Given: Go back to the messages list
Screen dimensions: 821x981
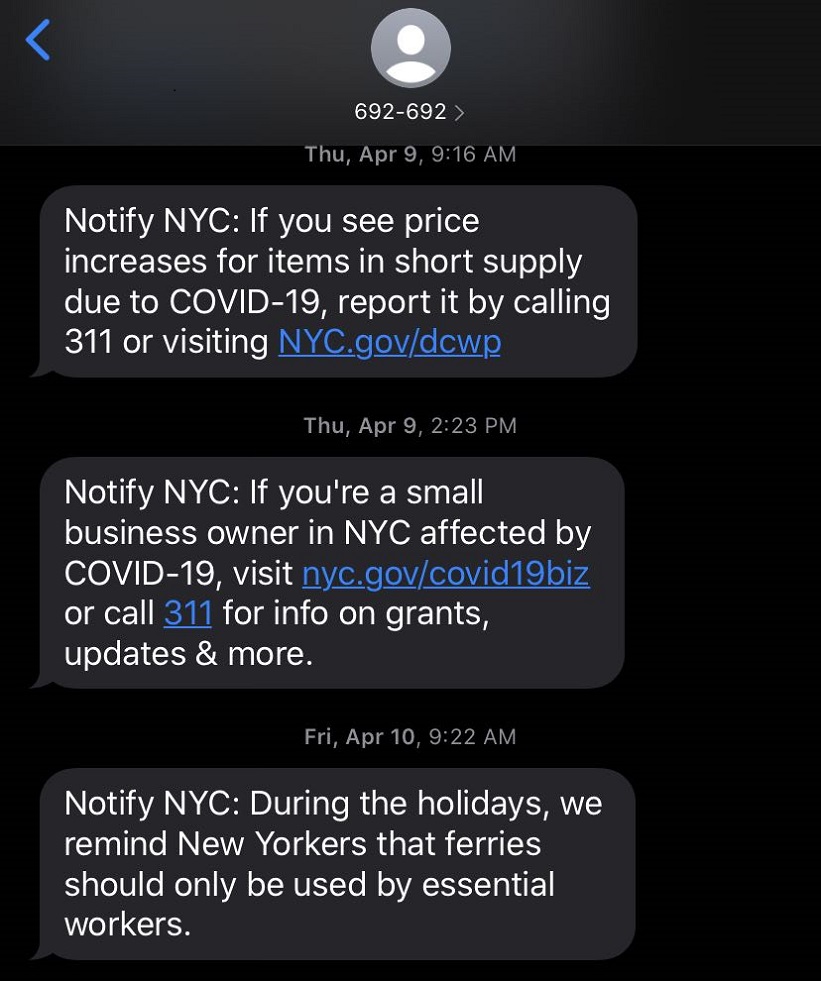Looking at the screenshot, I should pos(38,41).
